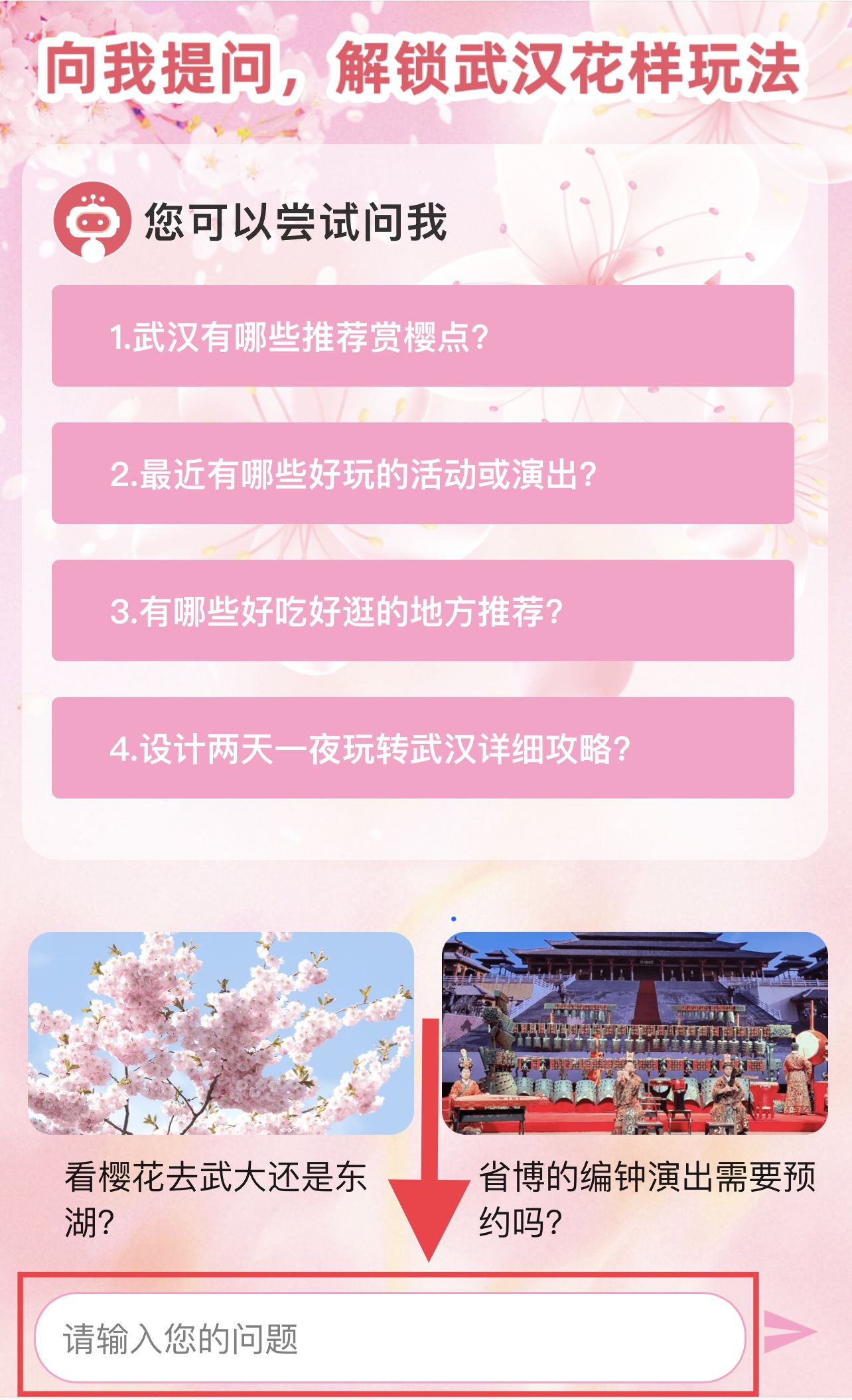Ask about recommended cherry blossom viewing spots
Screen dimensions: 852x1400
point(423,336)
